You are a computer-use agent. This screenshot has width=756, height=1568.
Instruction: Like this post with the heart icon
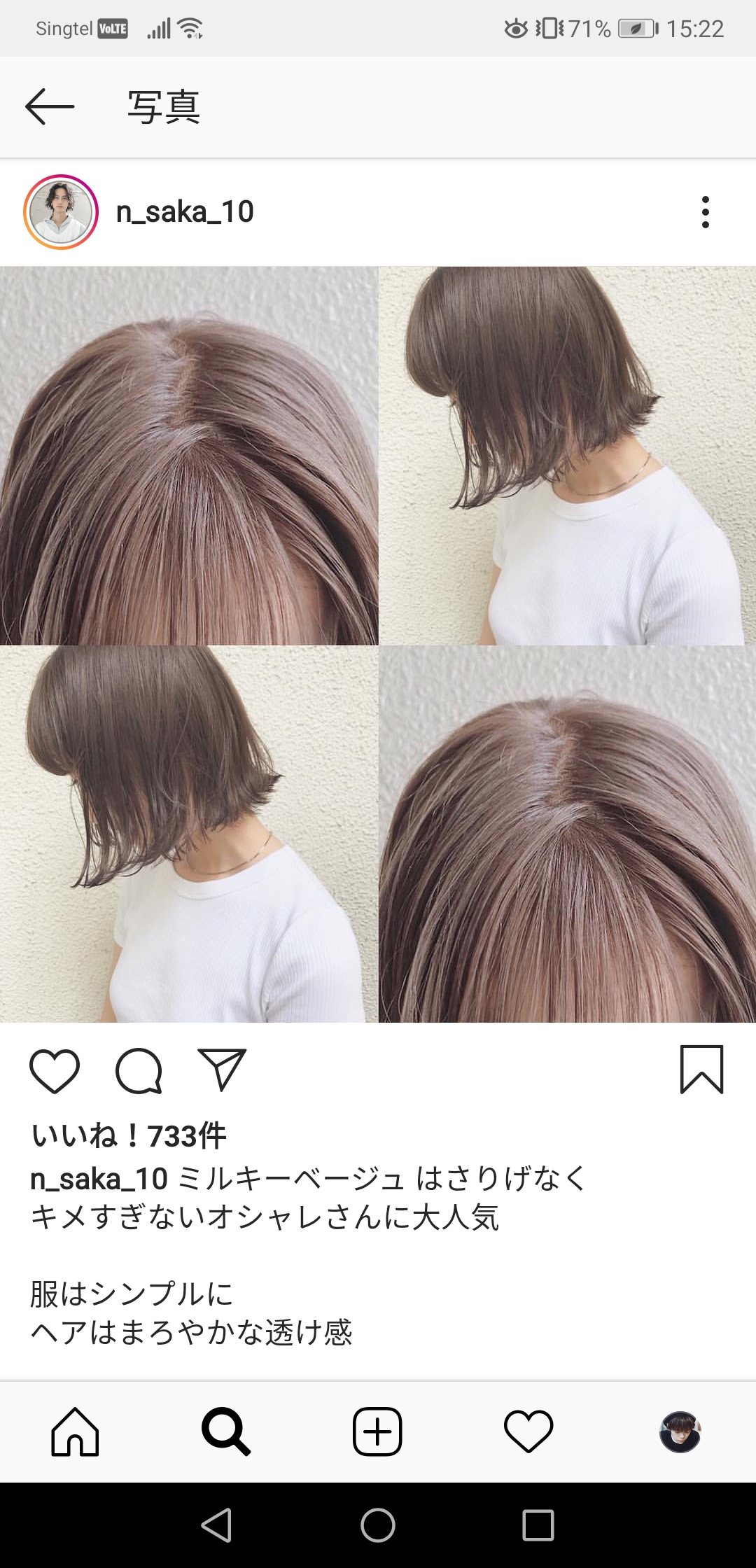55,1071
